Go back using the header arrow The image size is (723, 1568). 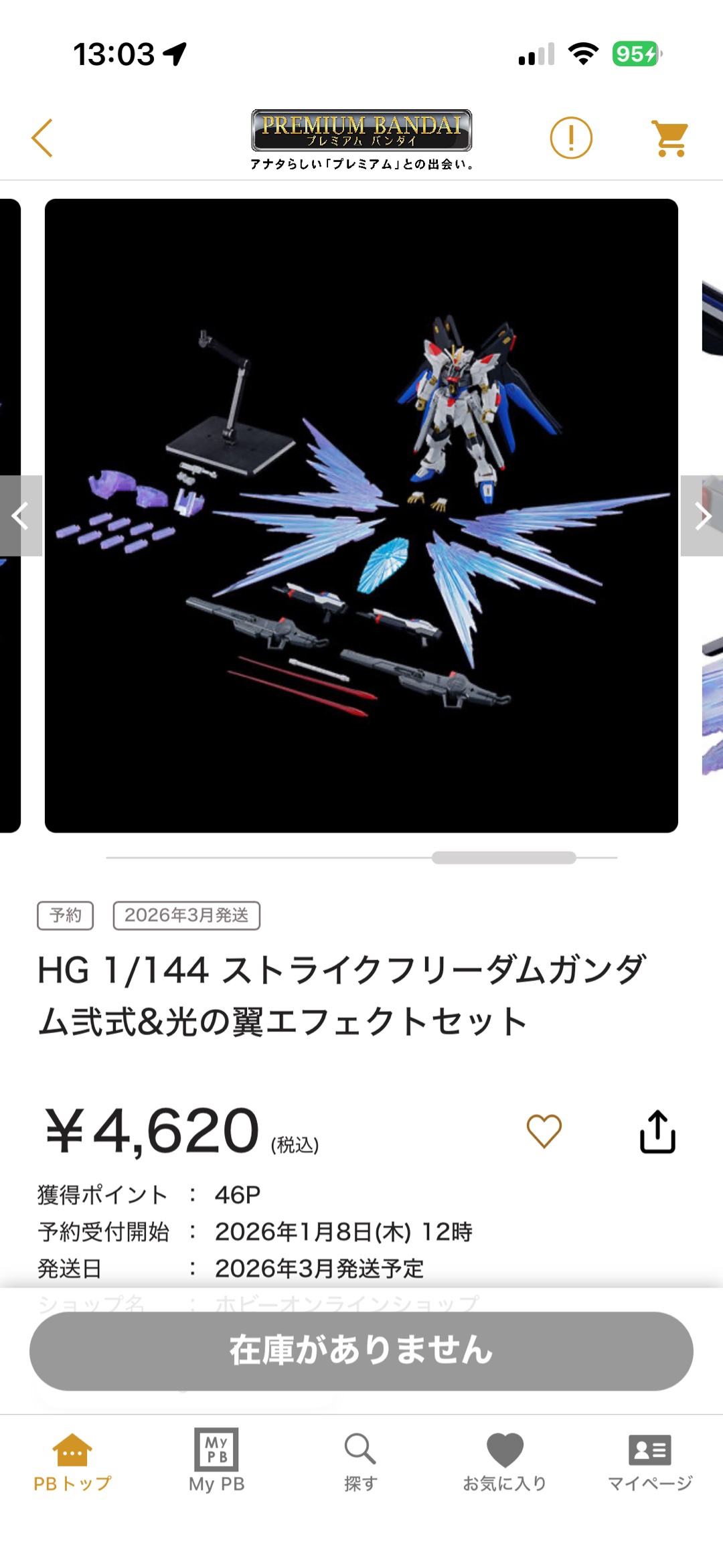click(x=42, y=138)
